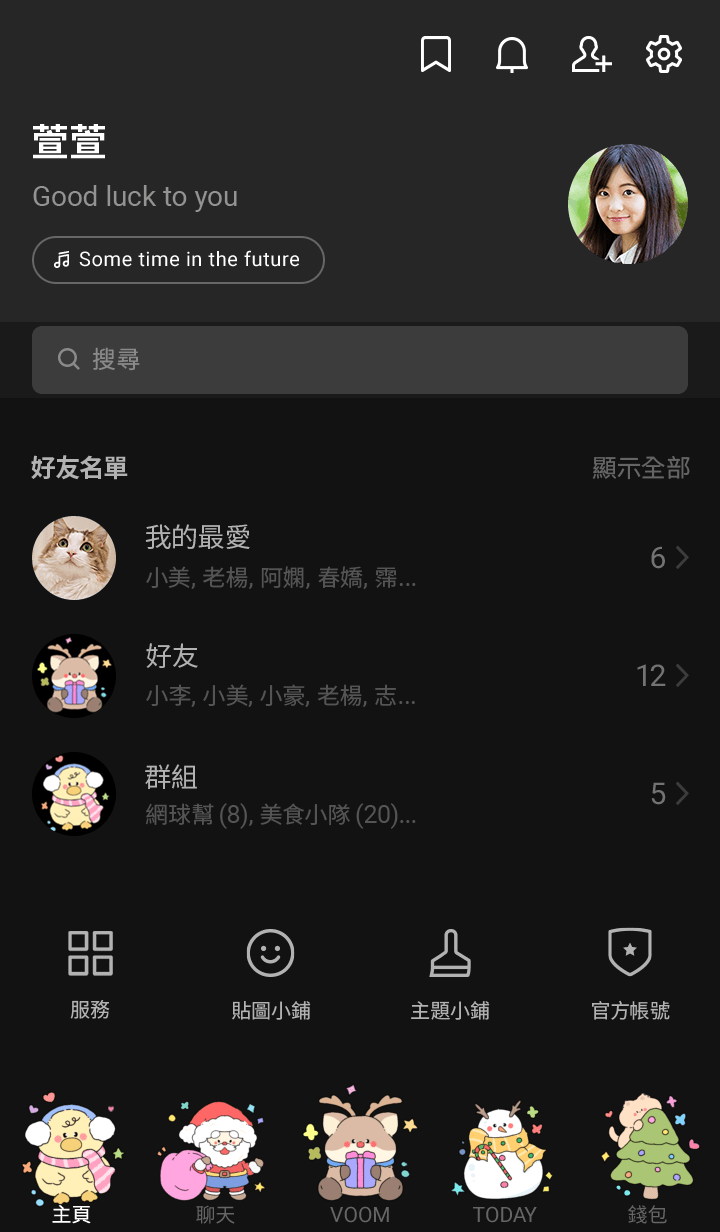Open the settings gear
Viewport: 720px width, 1232px height.
click(664, 54)
